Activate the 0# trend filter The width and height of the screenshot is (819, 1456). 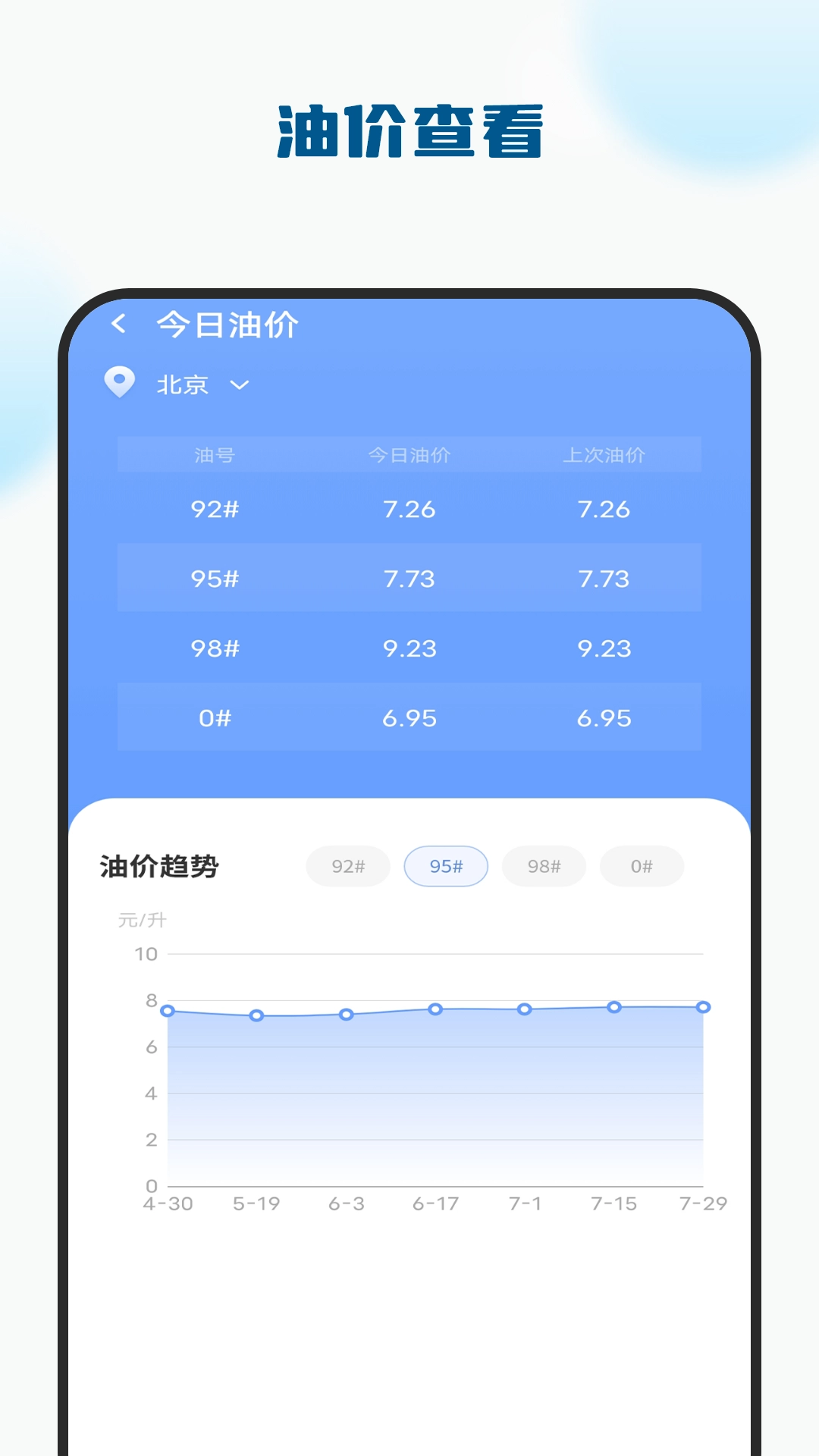click(x=642, y=866)
